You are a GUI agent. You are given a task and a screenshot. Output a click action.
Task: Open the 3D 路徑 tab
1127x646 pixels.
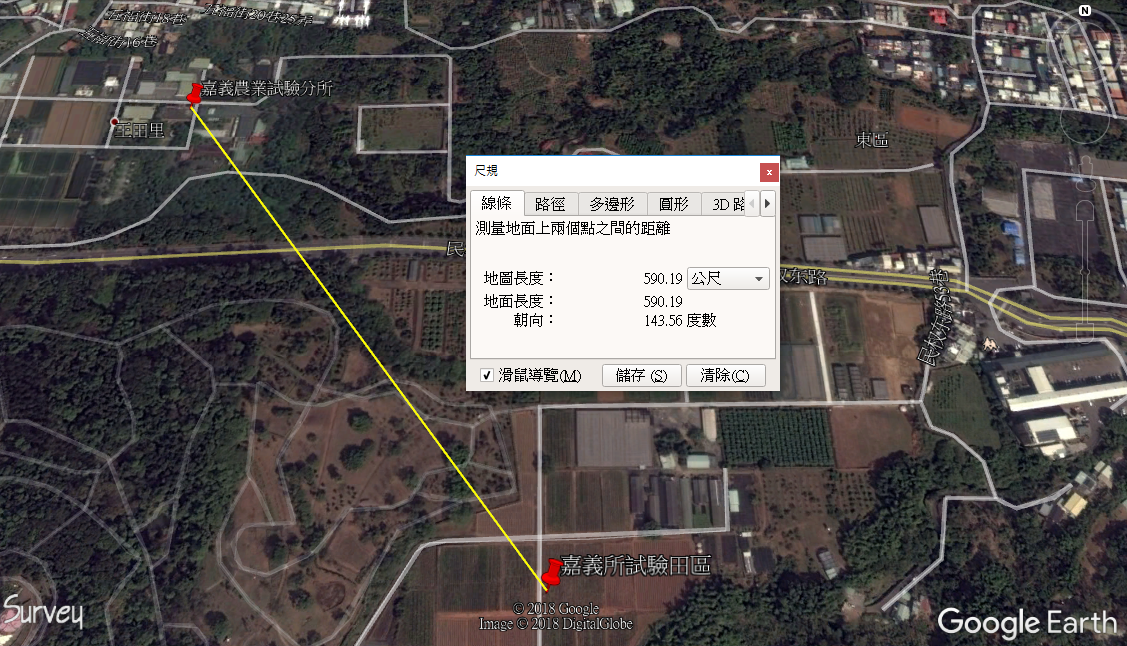(728, 204)
